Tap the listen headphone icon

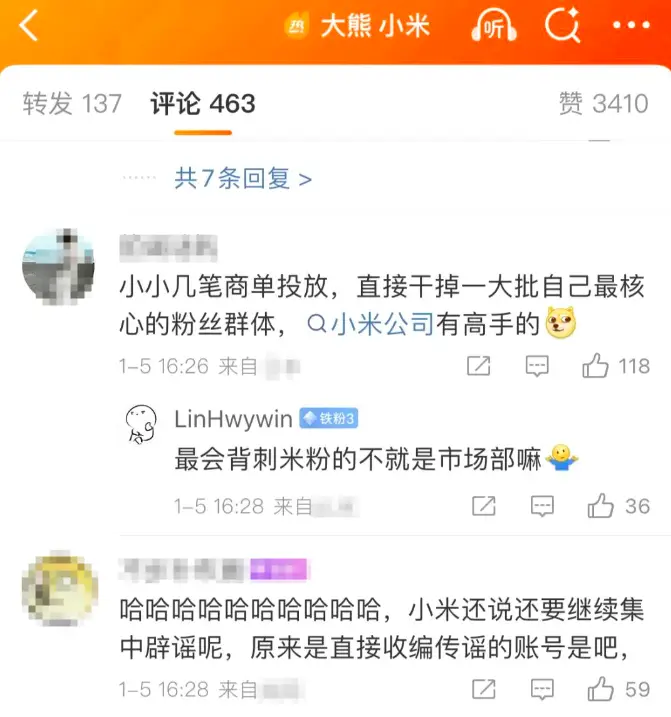(x=495, y=27)
